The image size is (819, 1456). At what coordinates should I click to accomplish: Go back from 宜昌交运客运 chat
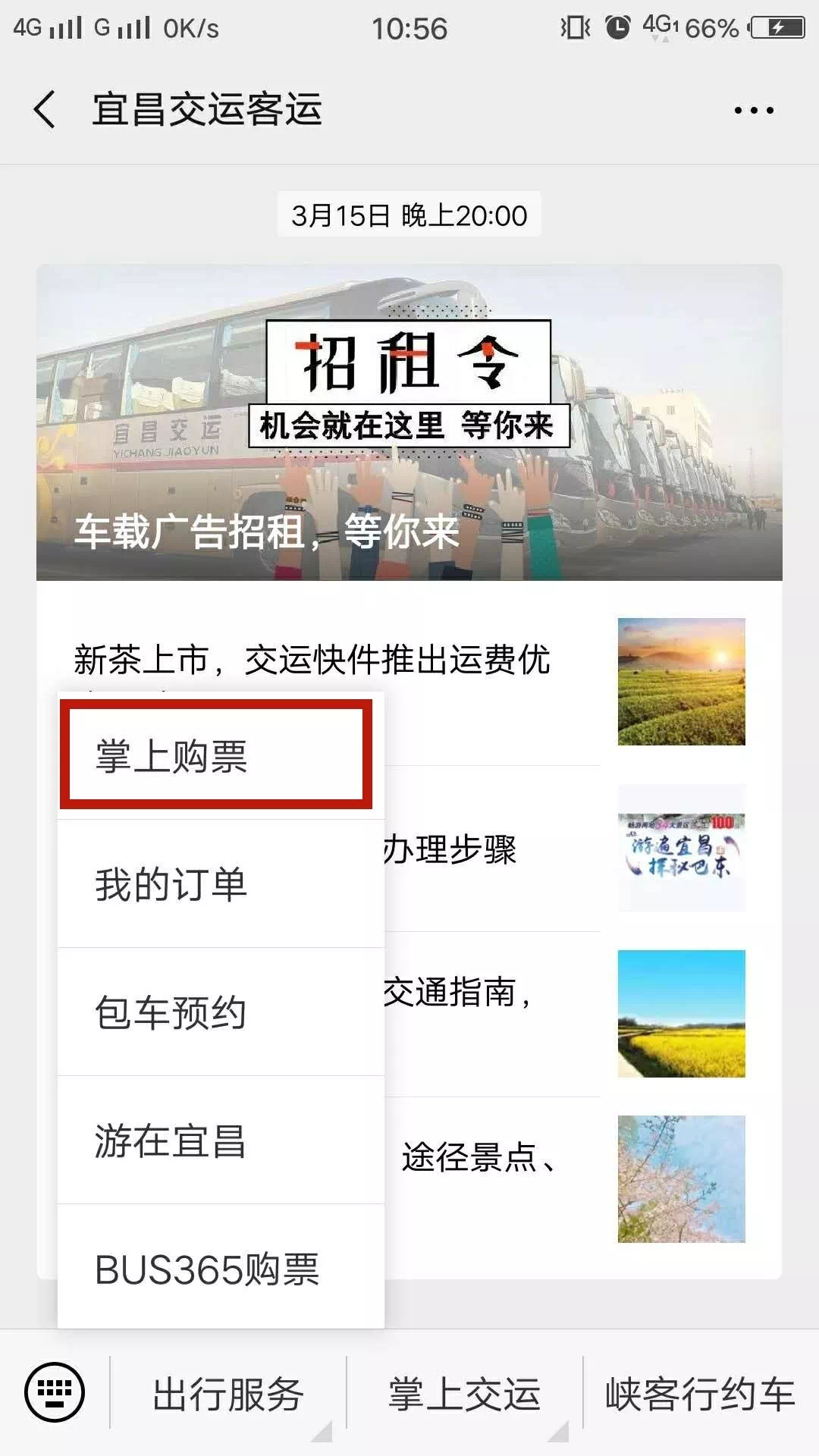[x=45, y=110]
